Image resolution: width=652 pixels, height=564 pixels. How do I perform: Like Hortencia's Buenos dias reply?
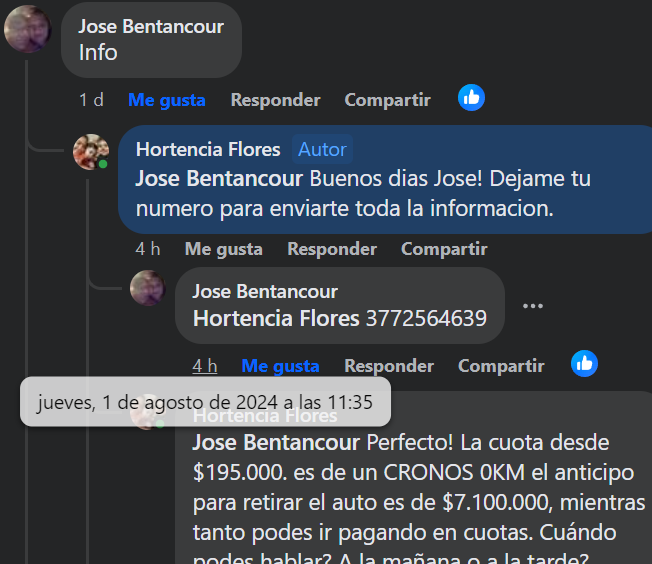click(x=223, y=249)
